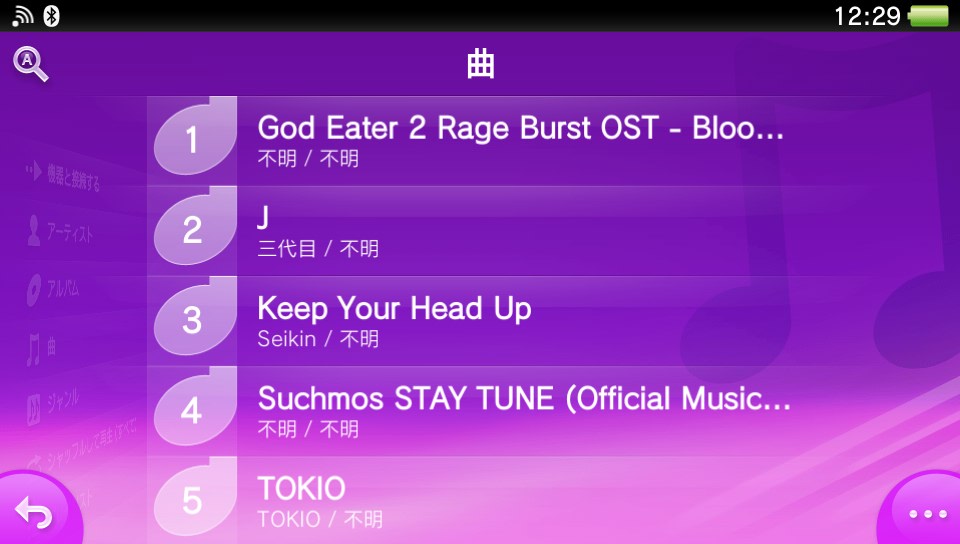Open the song TOKIO

[x=520, y=500]
